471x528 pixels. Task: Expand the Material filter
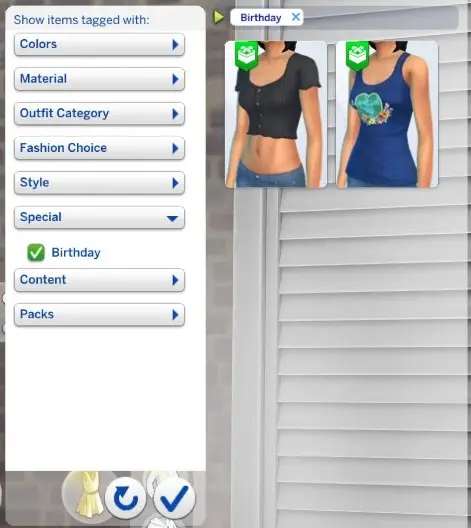point(99,79)
